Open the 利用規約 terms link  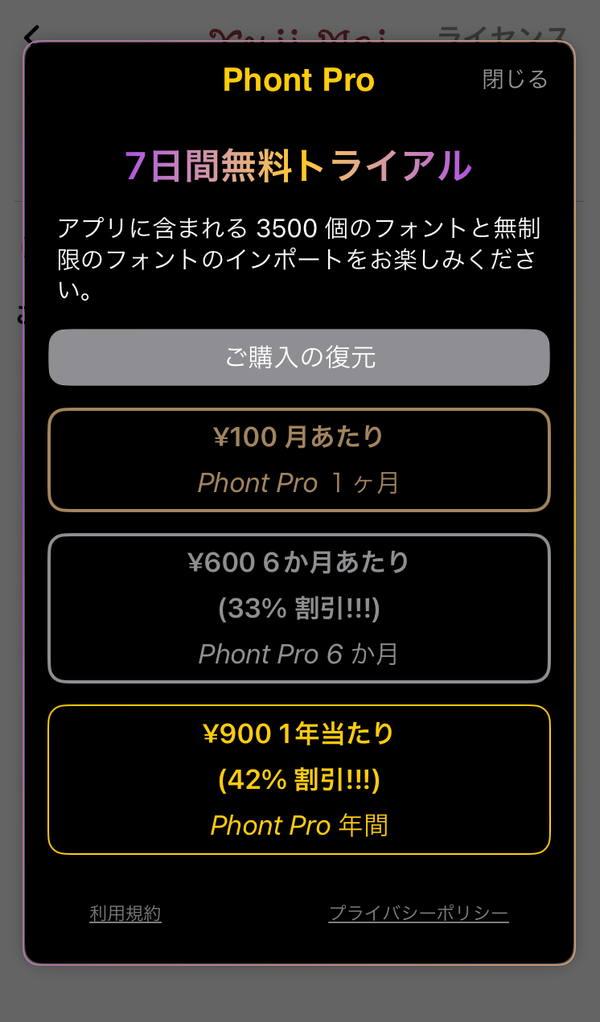pyautogui.click(x=125, y=914)
